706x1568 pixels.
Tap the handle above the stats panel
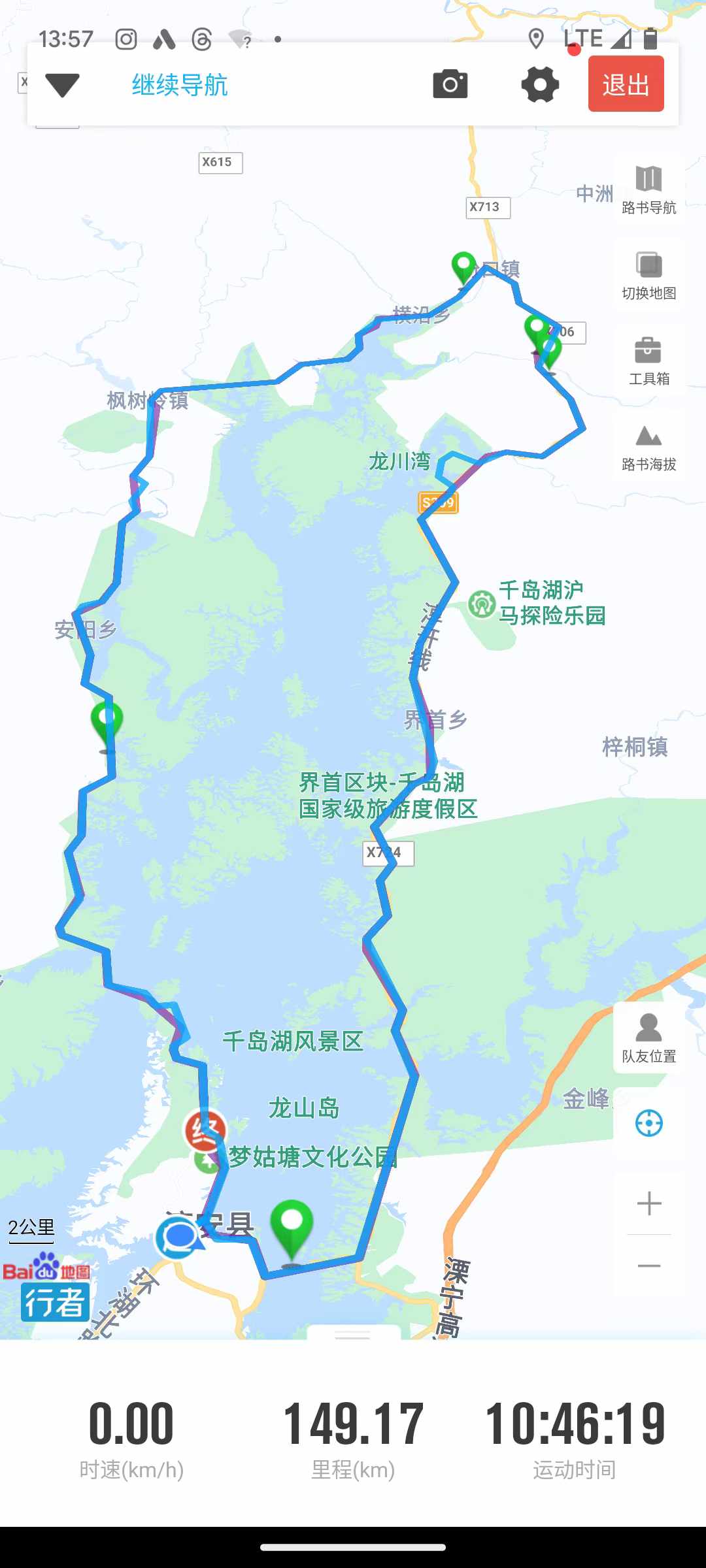(353, 1333)
